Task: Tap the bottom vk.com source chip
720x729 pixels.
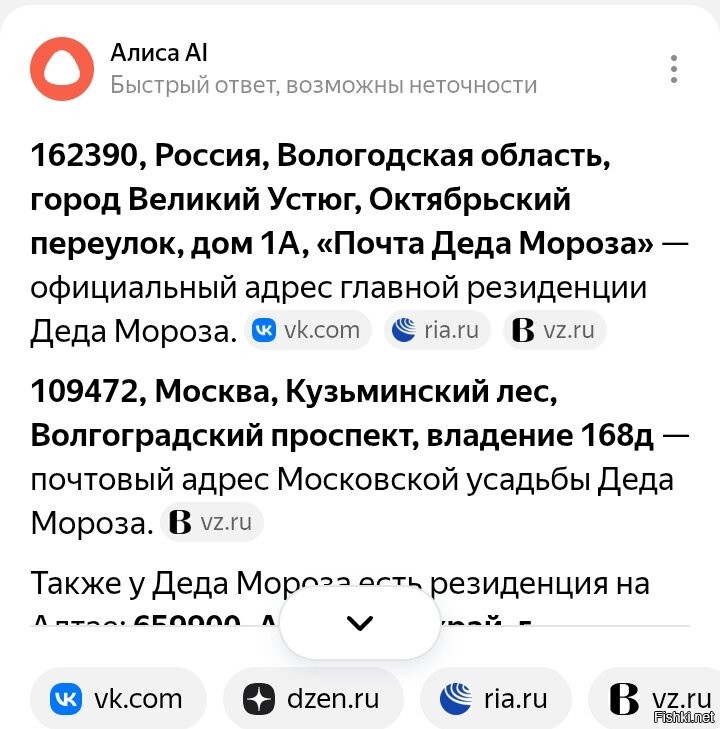Action: [x=118, y=698]
